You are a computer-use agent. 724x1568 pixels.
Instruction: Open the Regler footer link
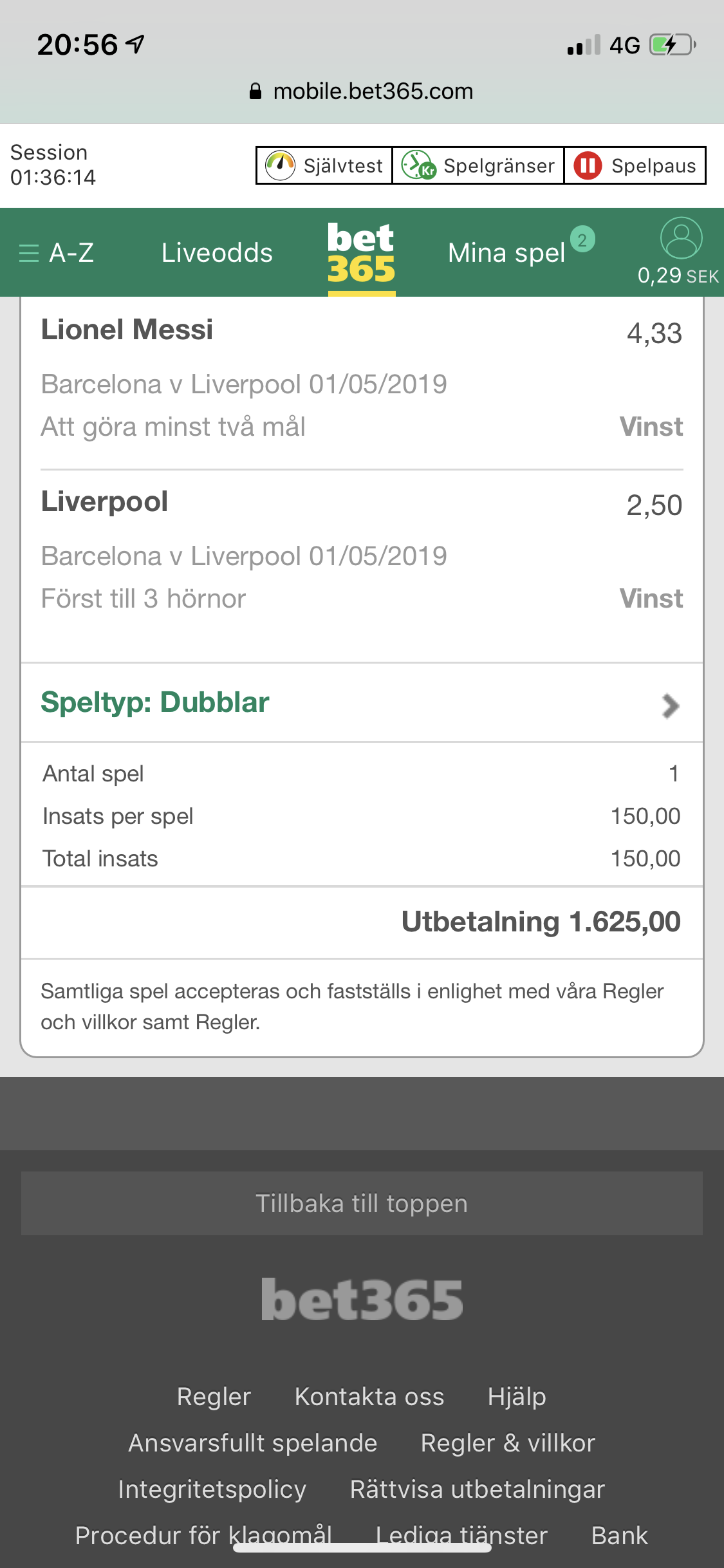click(x=214, y=1397)
